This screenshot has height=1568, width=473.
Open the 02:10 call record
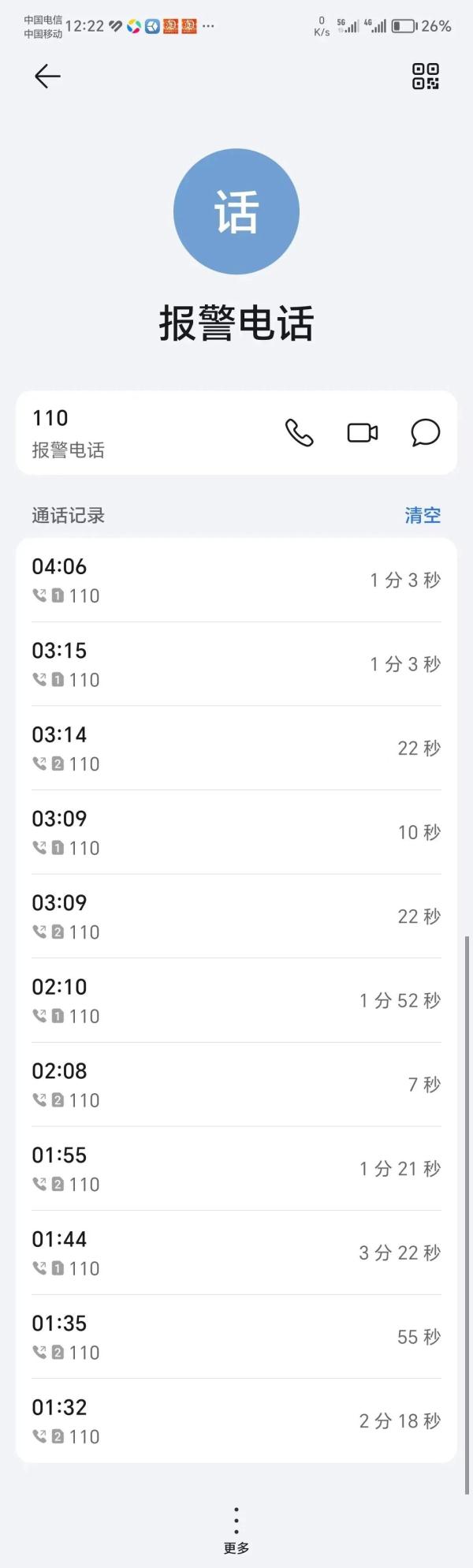click(236, 1000)
